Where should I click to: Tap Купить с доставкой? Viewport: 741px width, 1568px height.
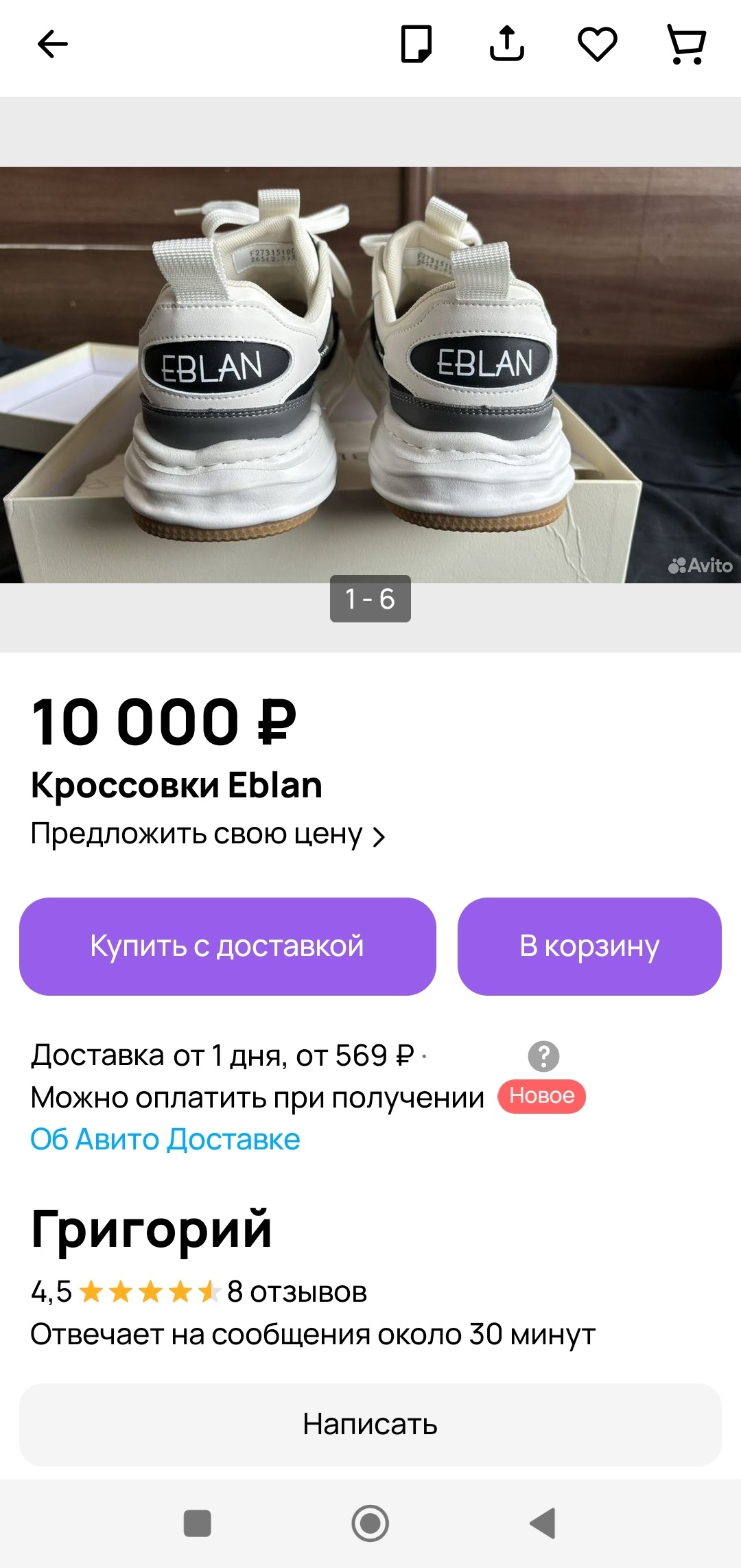pyautogui.click(x=228, y=946)
